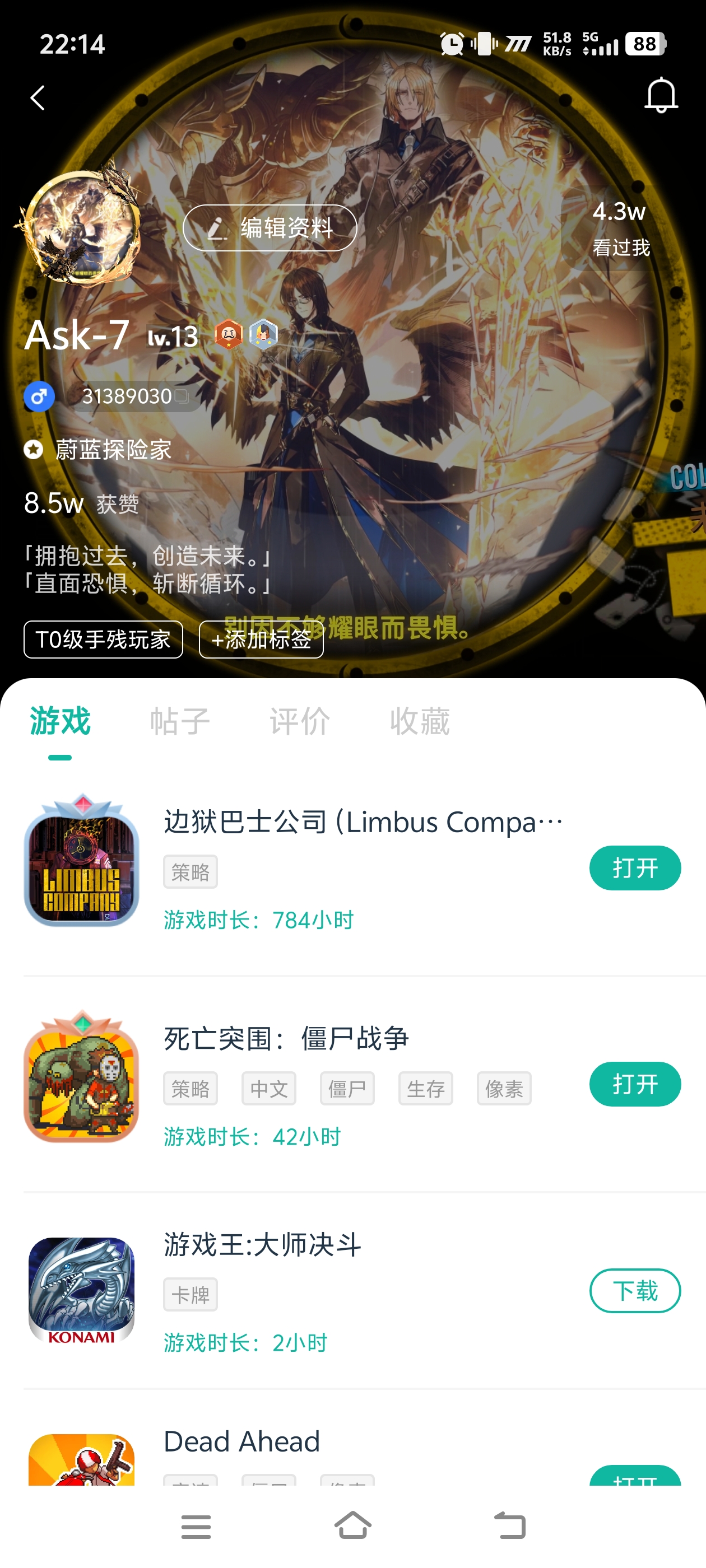Tap the 编辑资料 edit profile button

click(270, 228)
